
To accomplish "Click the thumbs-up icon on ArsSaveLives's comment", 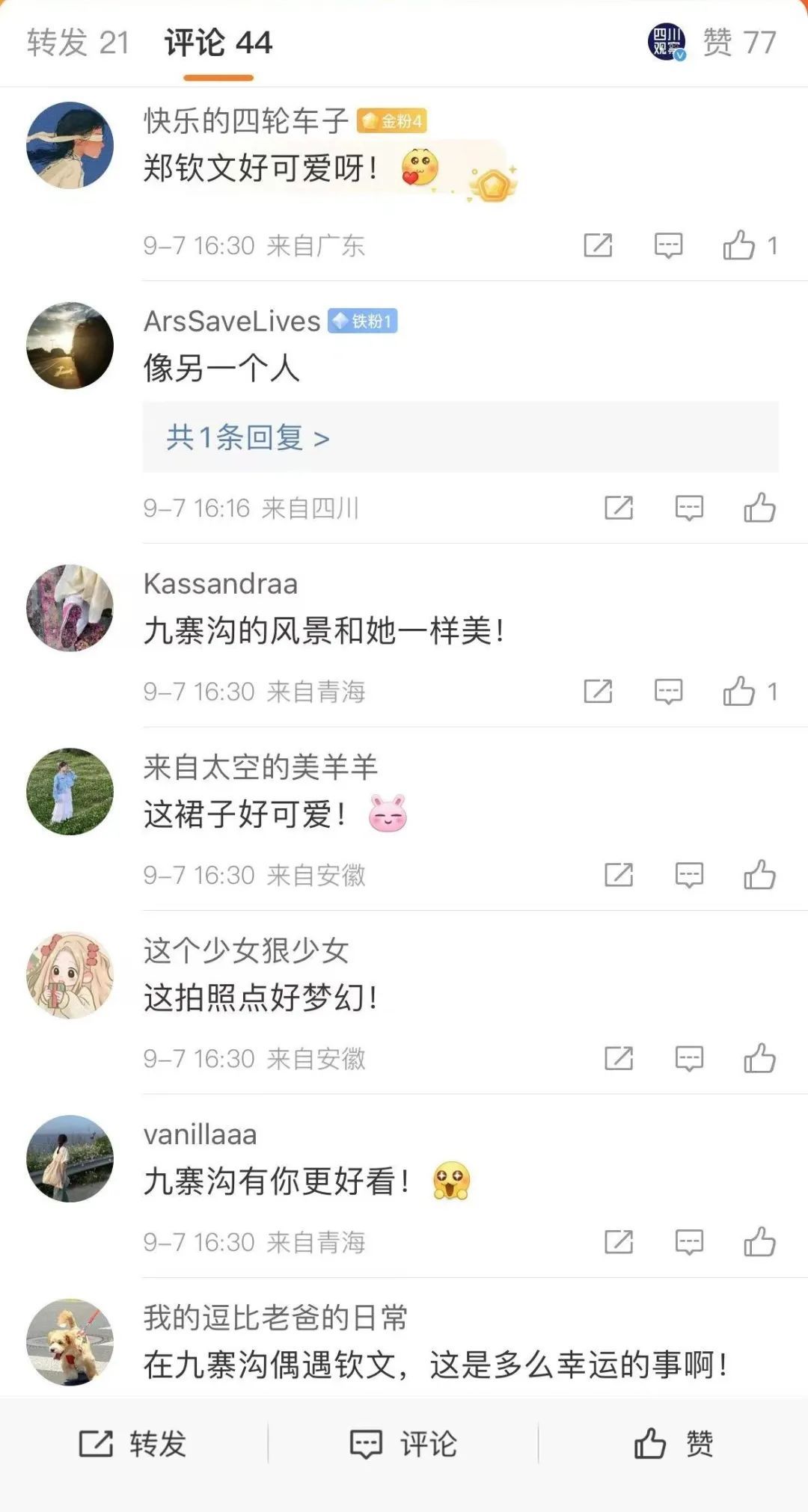I will [761, 507].
